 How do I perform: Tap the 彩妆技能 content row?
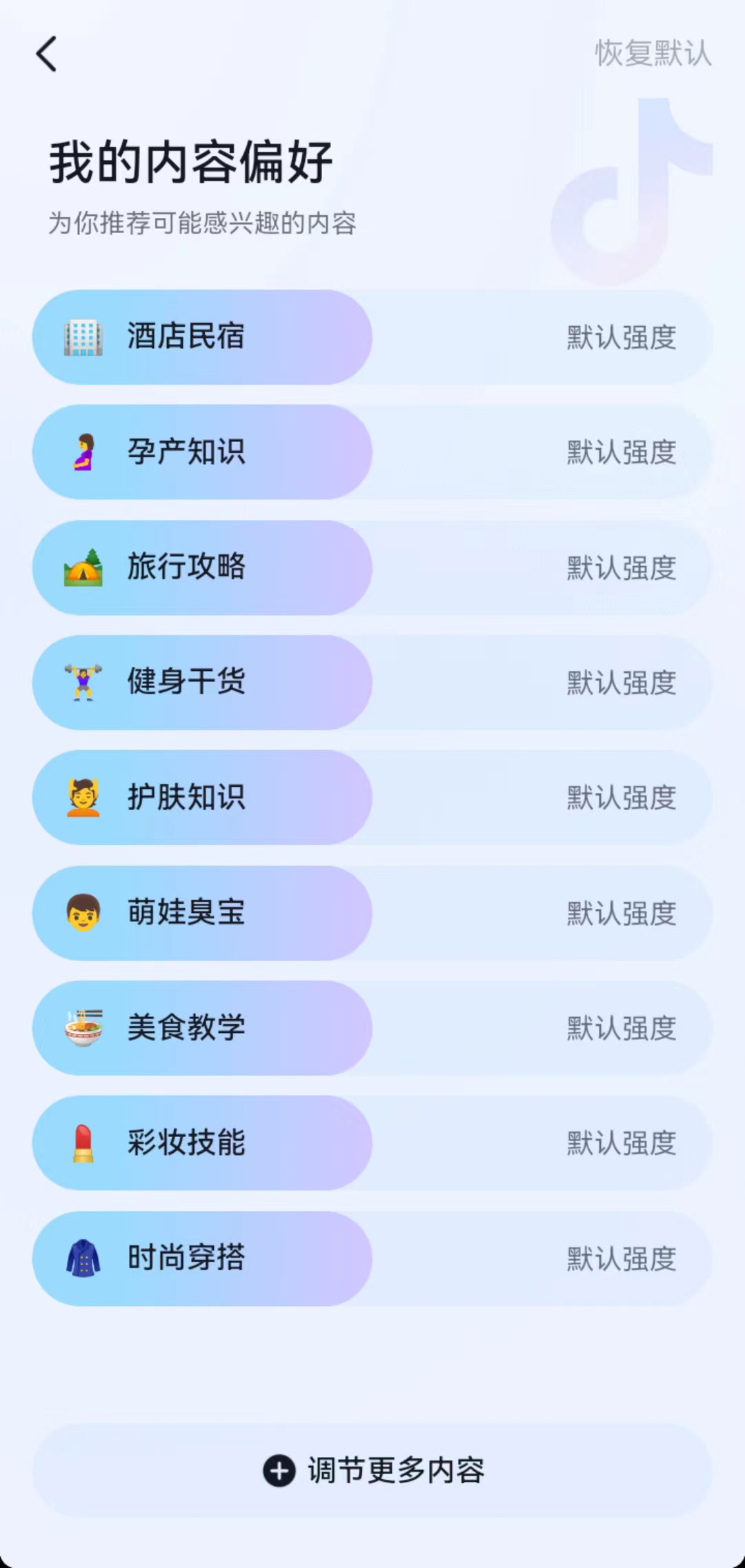372,1143
